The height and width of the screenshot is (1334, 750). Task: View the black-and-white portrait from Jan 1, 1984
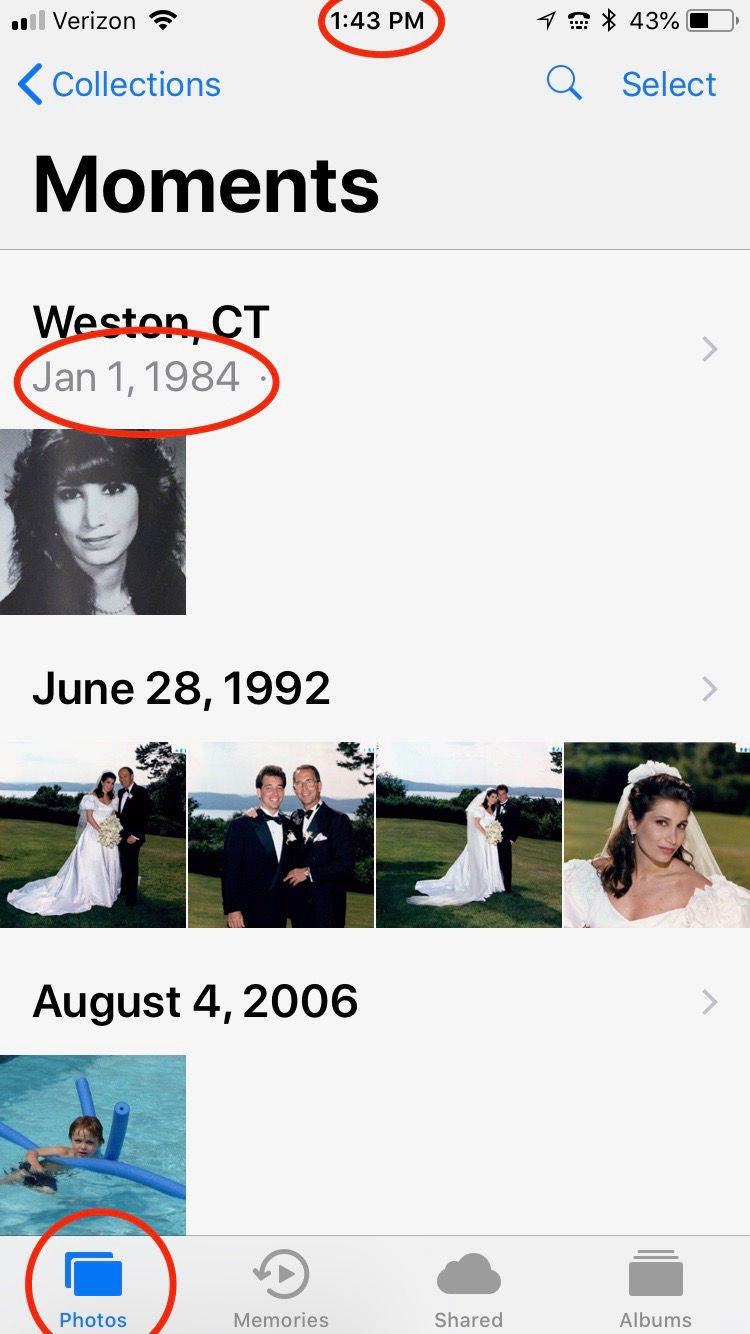click(93, 522)
